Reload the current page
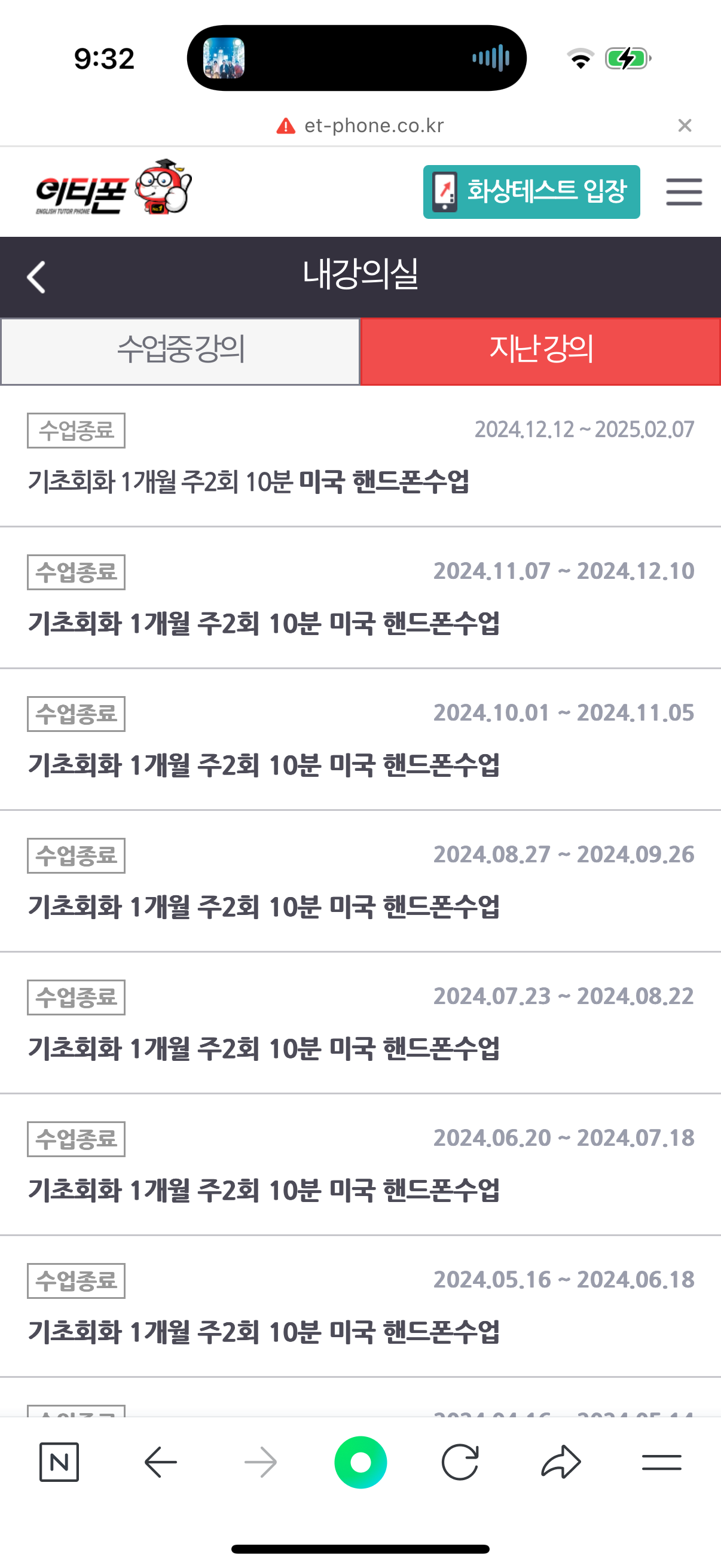The height and width of the screenshot is (1568, 721). click(x=460, y=1462)
